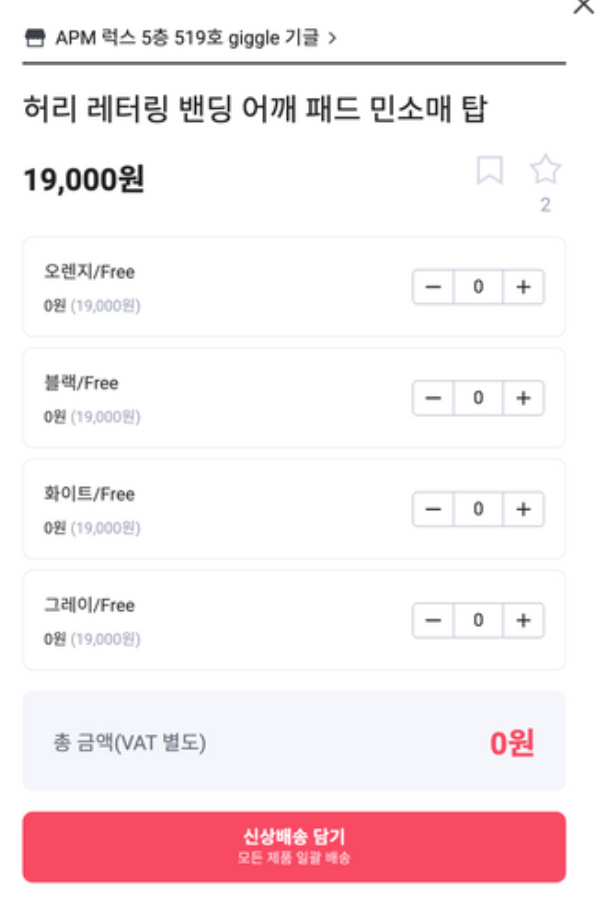Increase quantity for 블랙/Free

[523, 398]
